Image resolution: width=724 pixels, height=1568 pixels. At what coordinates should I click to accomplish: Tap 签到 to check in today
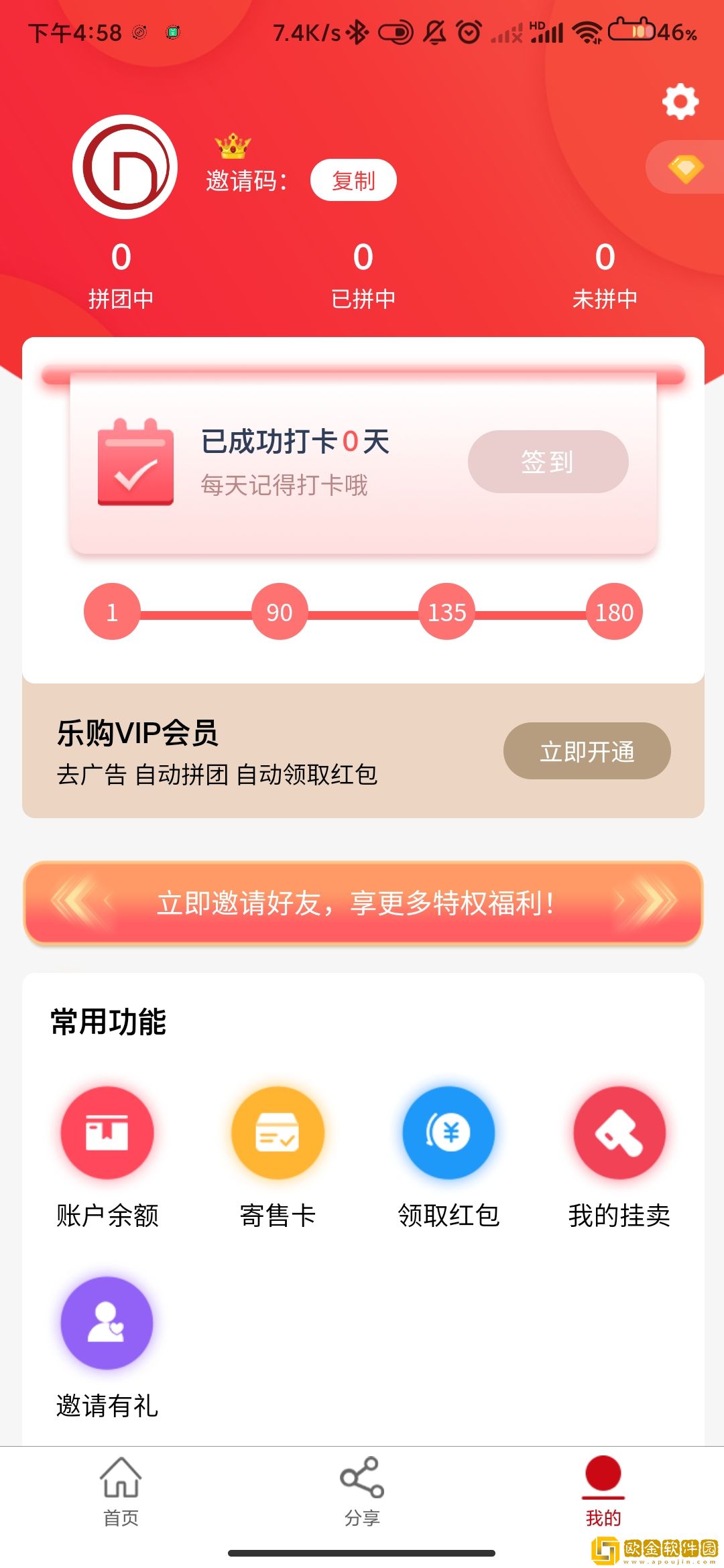548,462
